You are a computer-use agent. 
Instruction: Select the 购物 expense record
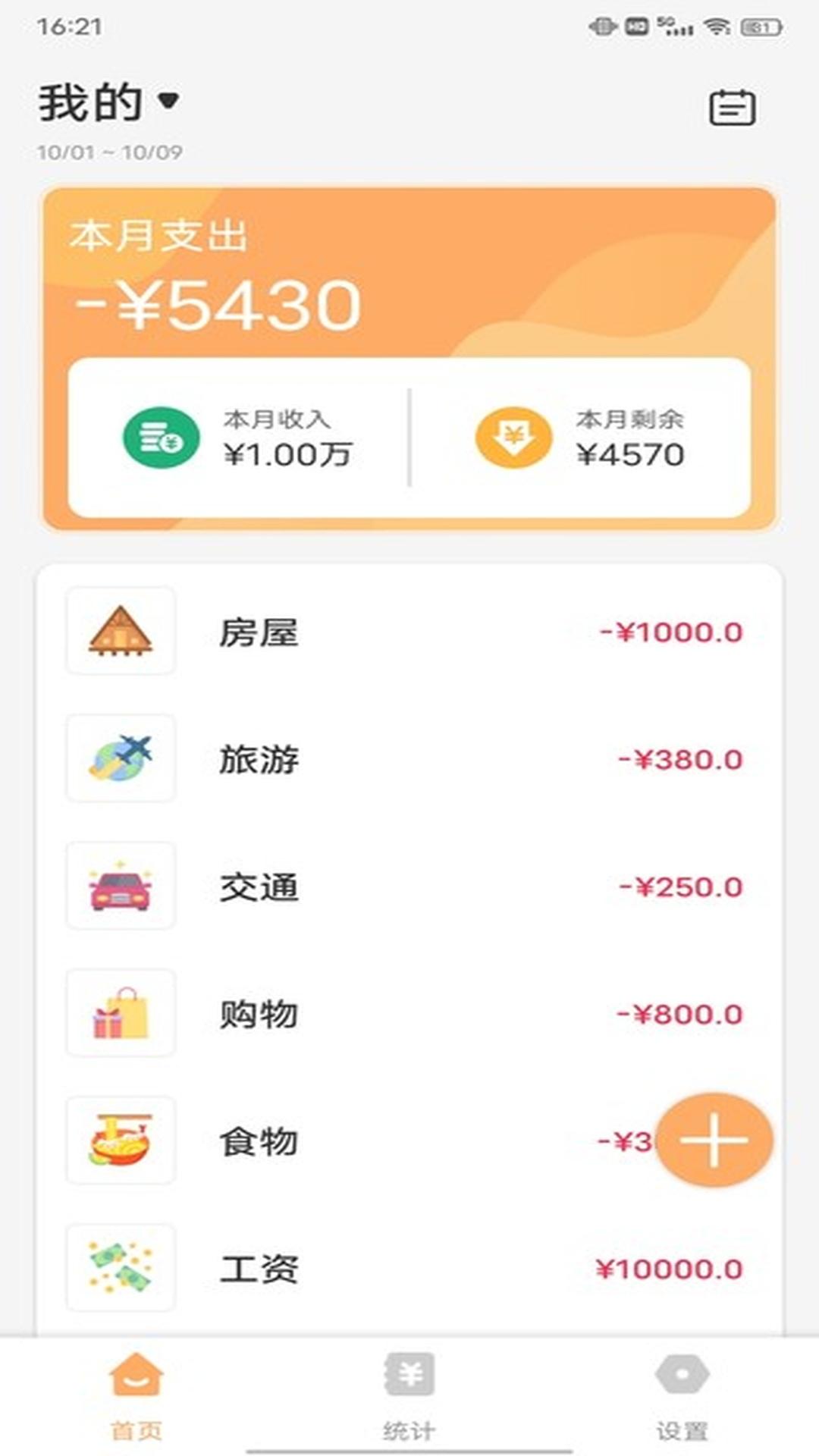click(x=409, y=1014)
